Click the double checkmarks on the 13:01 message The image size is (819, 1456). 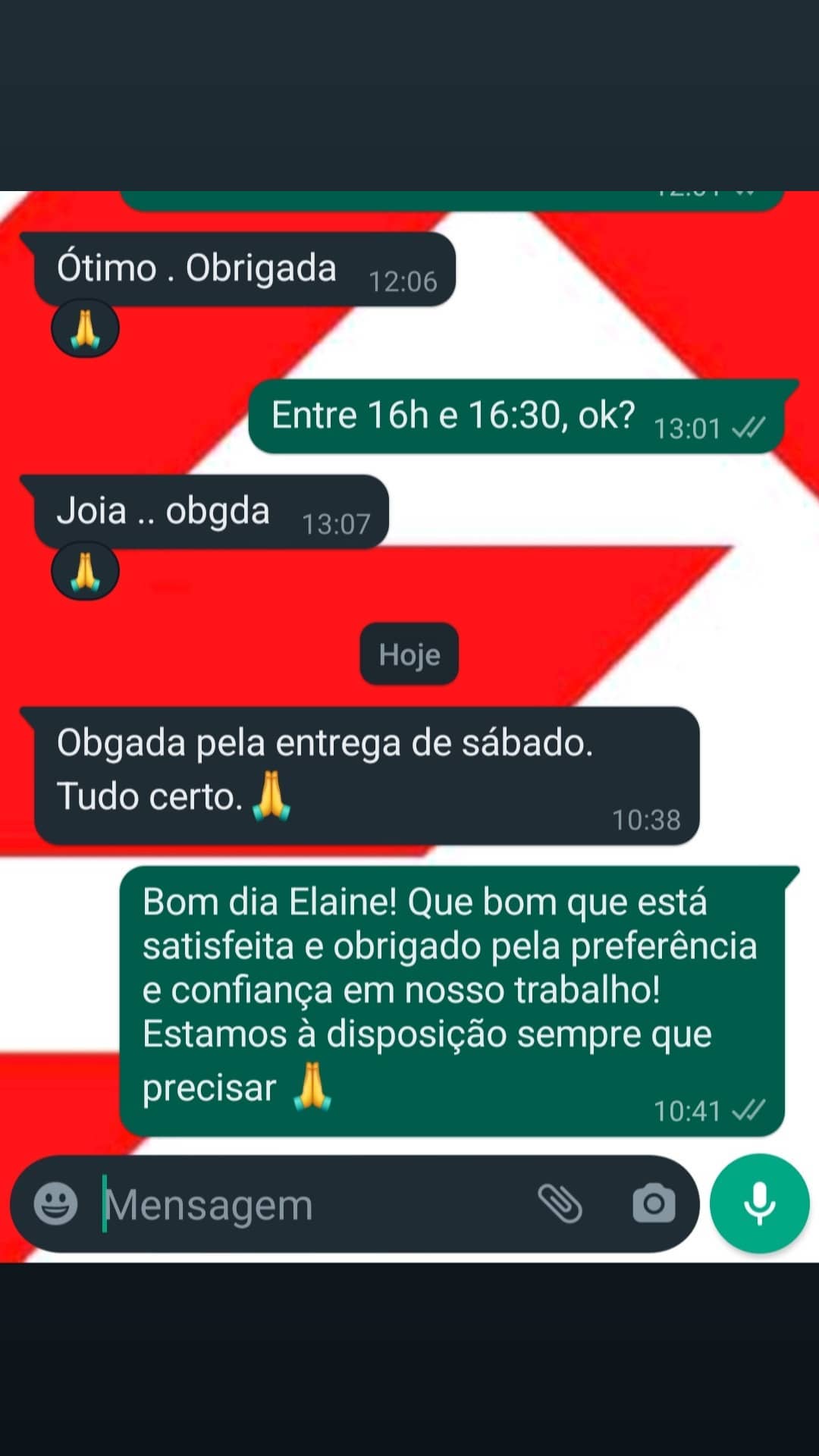(x=749, y=428)
